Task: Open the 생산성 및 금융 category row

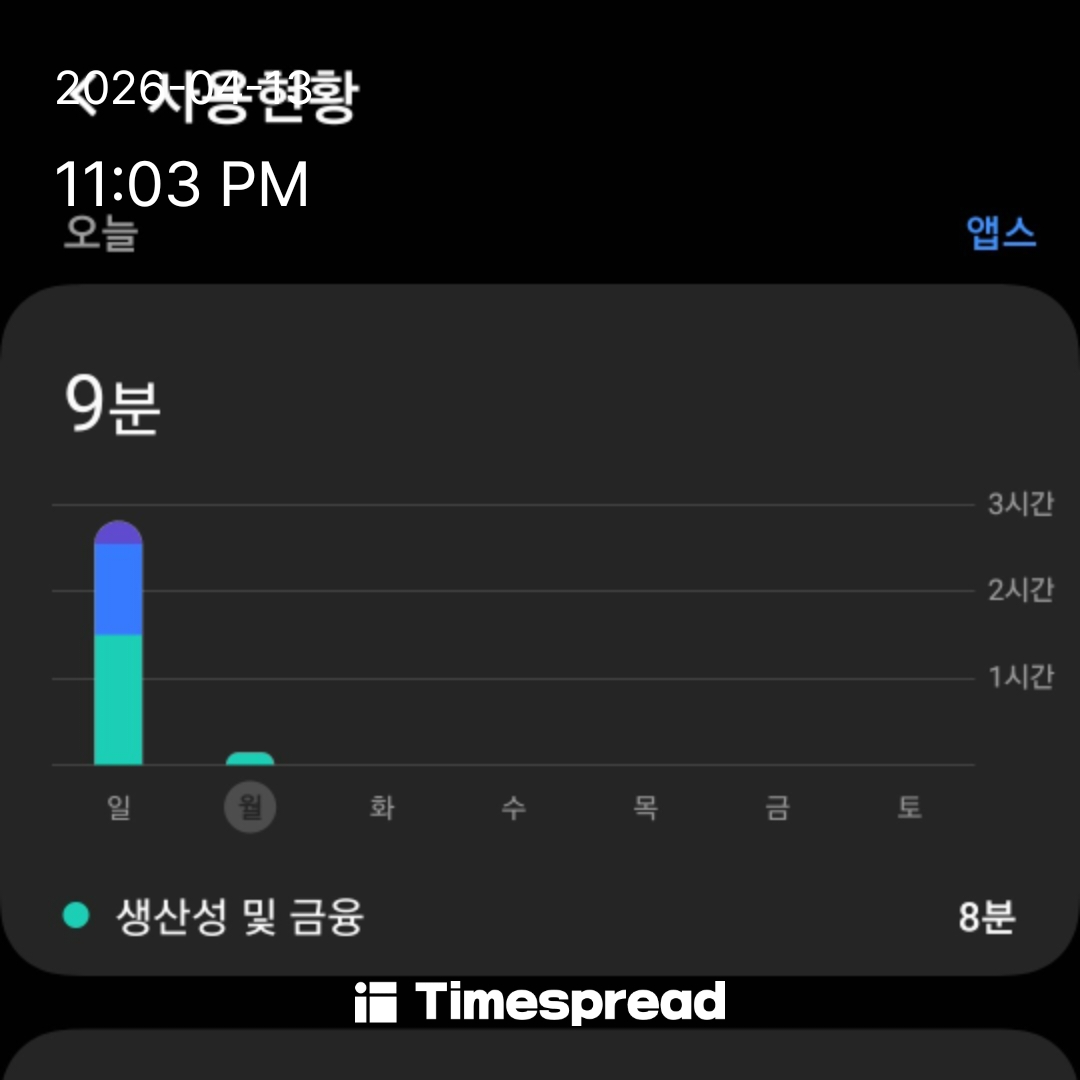Action: tap(540, 916)
